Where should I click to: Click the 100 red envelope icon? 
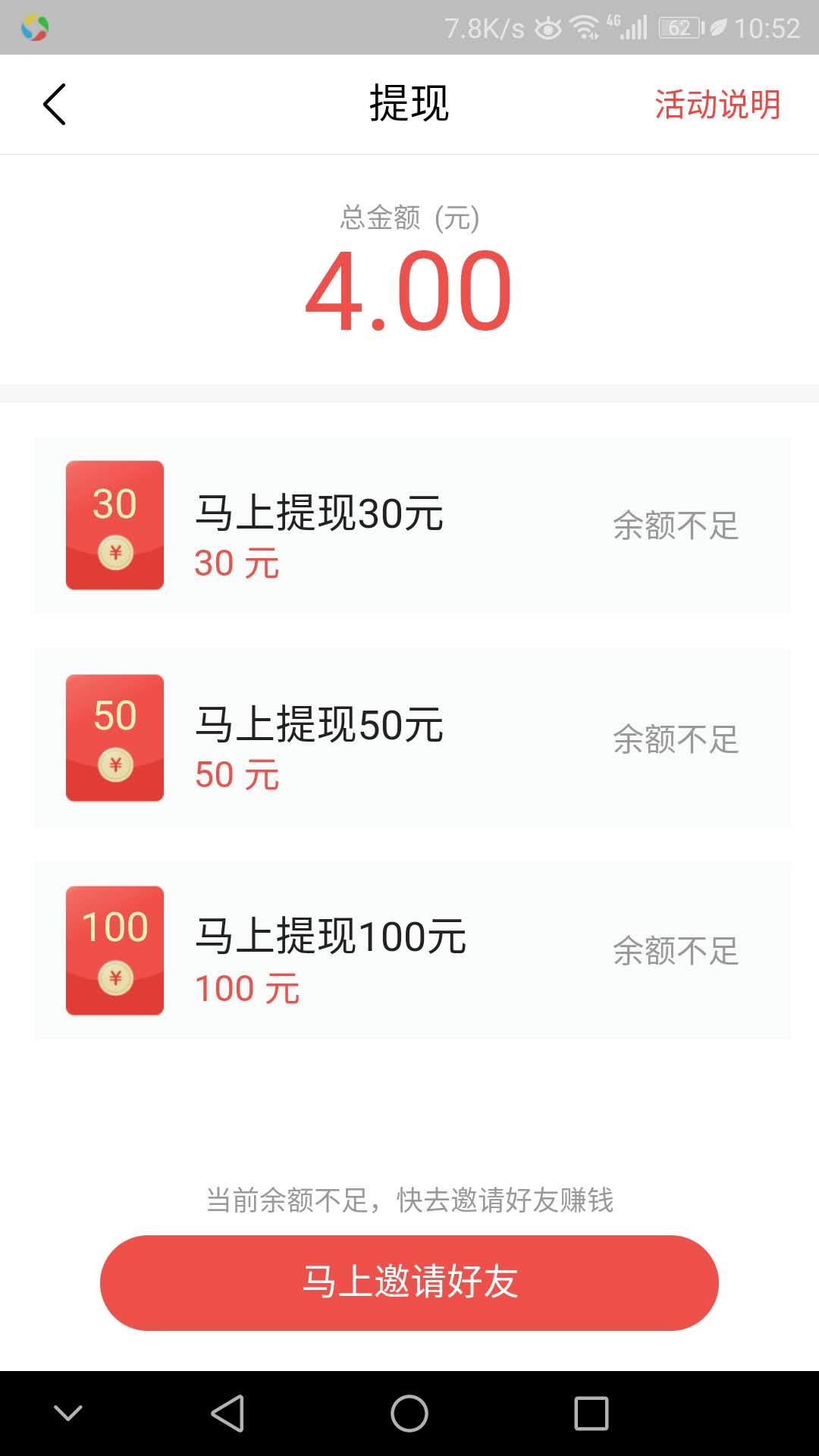(x=114, y=950)
